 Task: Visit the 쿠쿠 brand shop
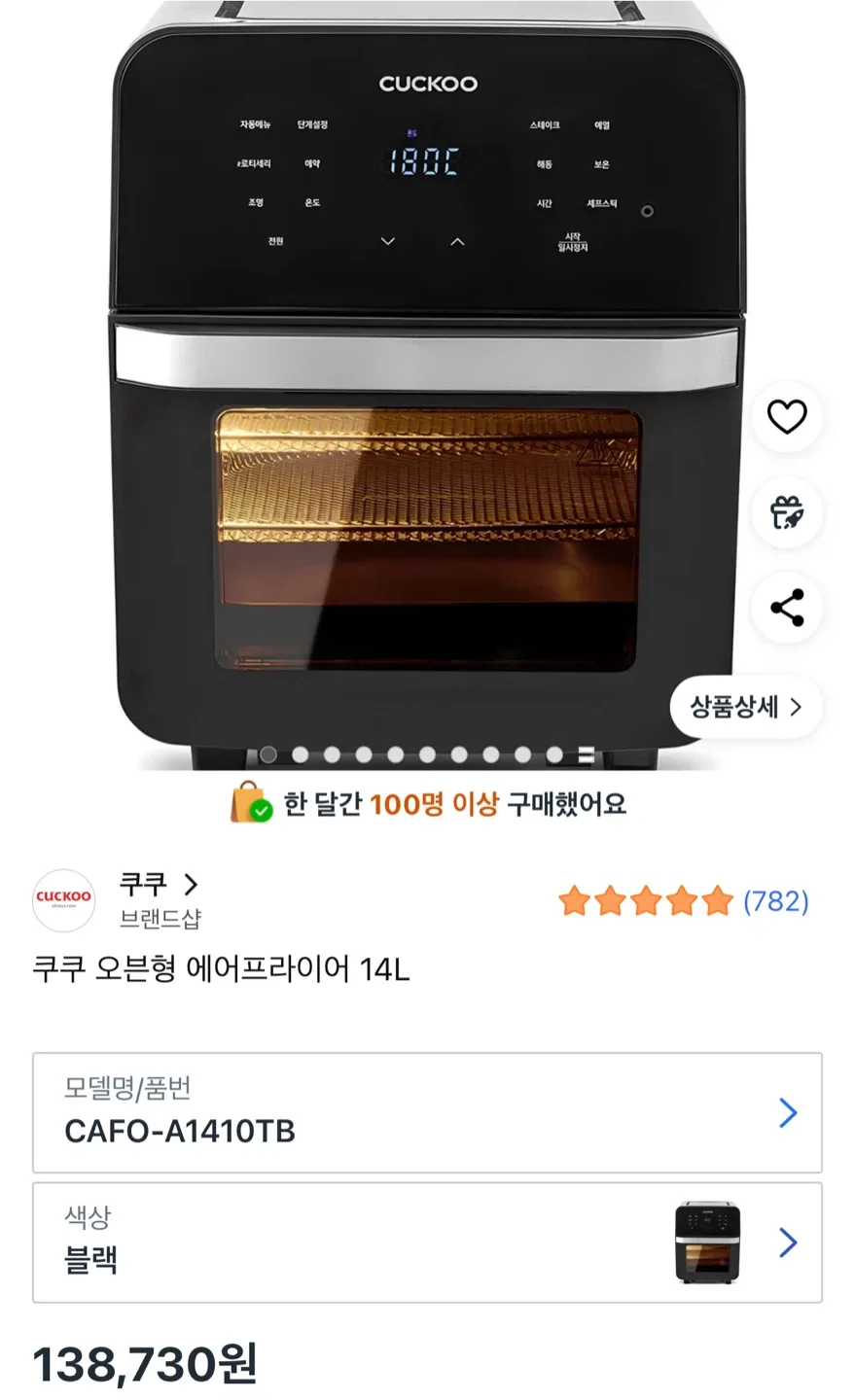pos(158,886)
